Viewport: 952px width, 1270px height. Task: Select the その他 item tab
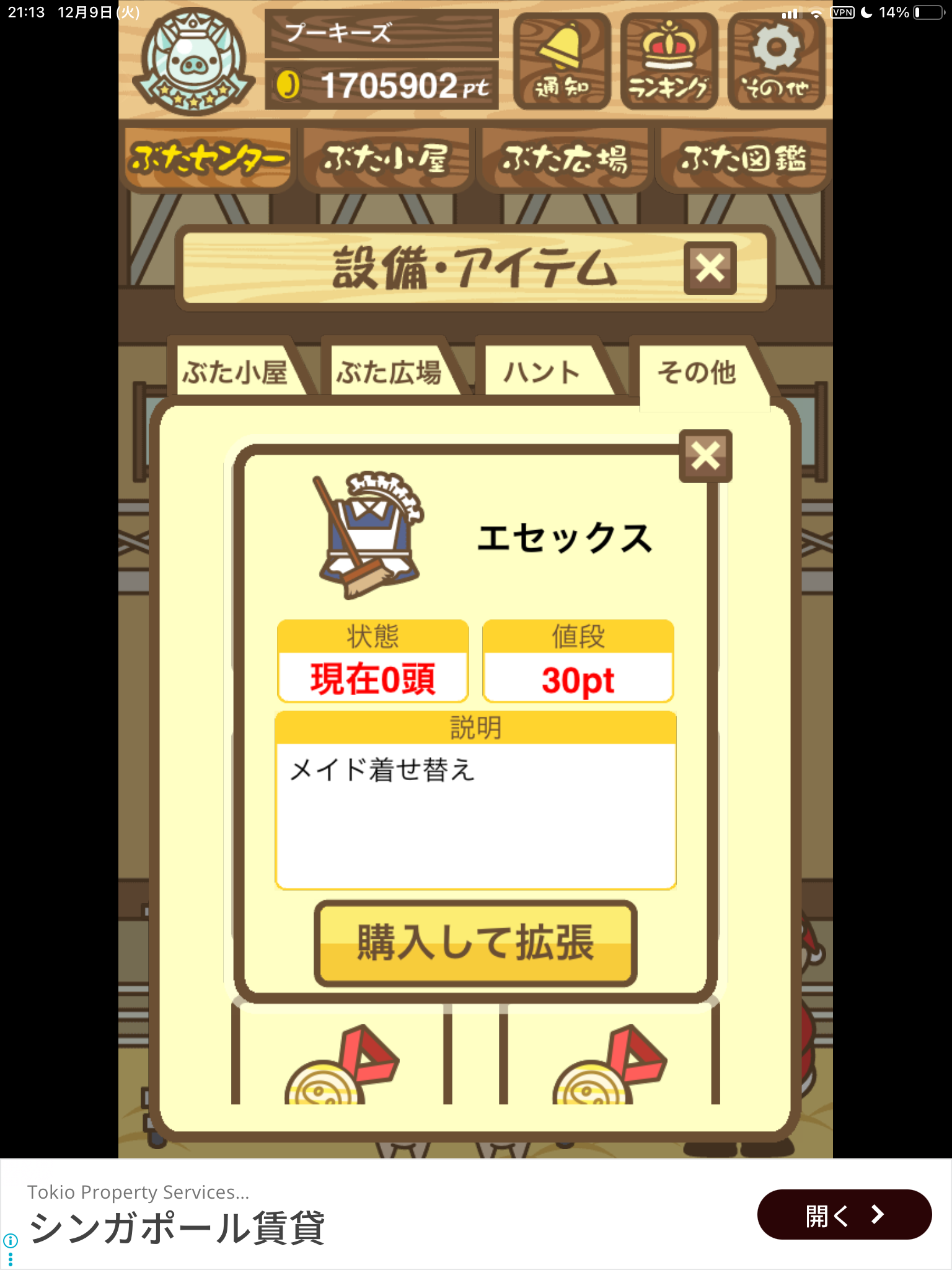[697, 373]
